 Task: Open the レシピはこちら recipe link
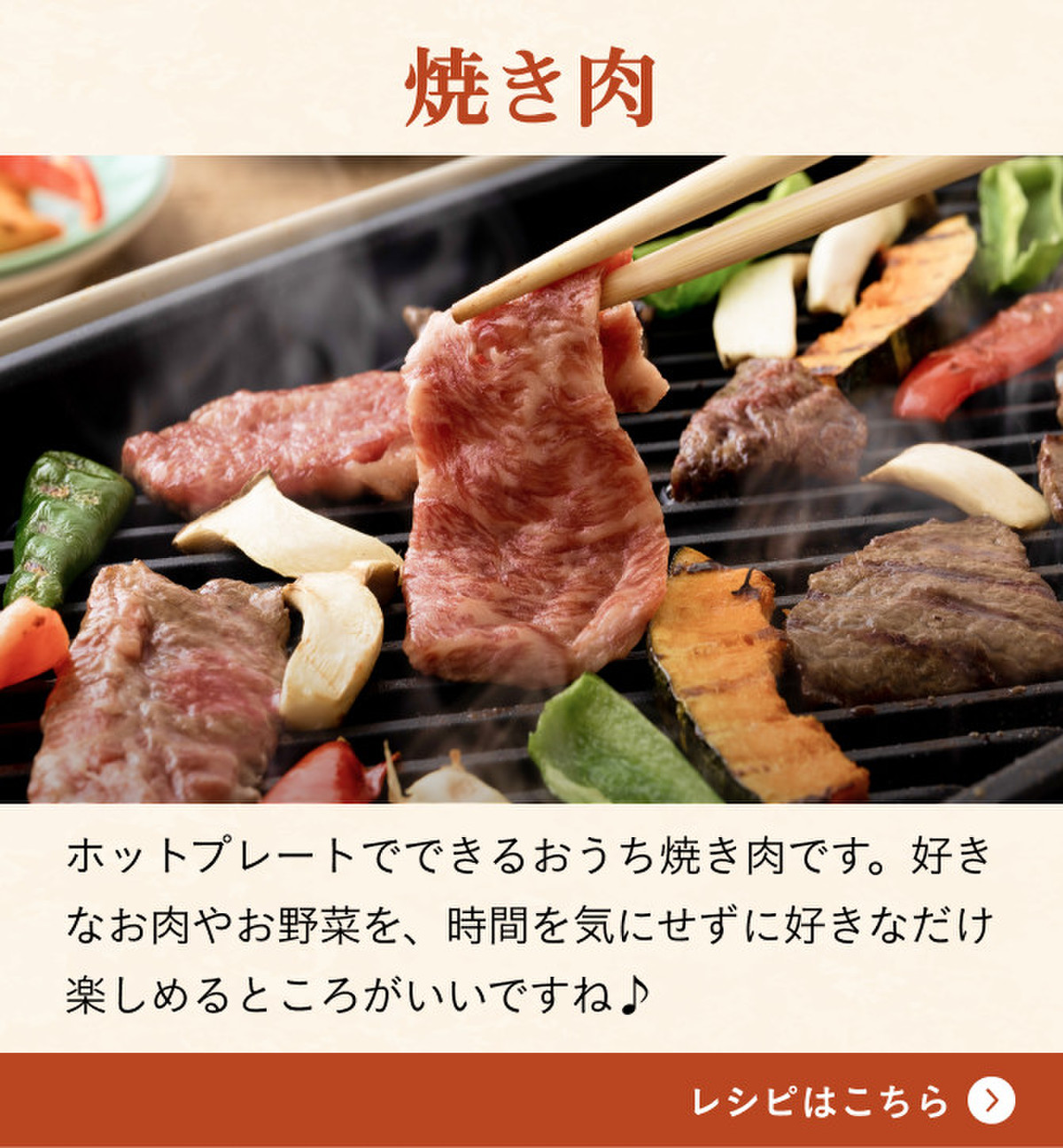tap(850, 1101)
